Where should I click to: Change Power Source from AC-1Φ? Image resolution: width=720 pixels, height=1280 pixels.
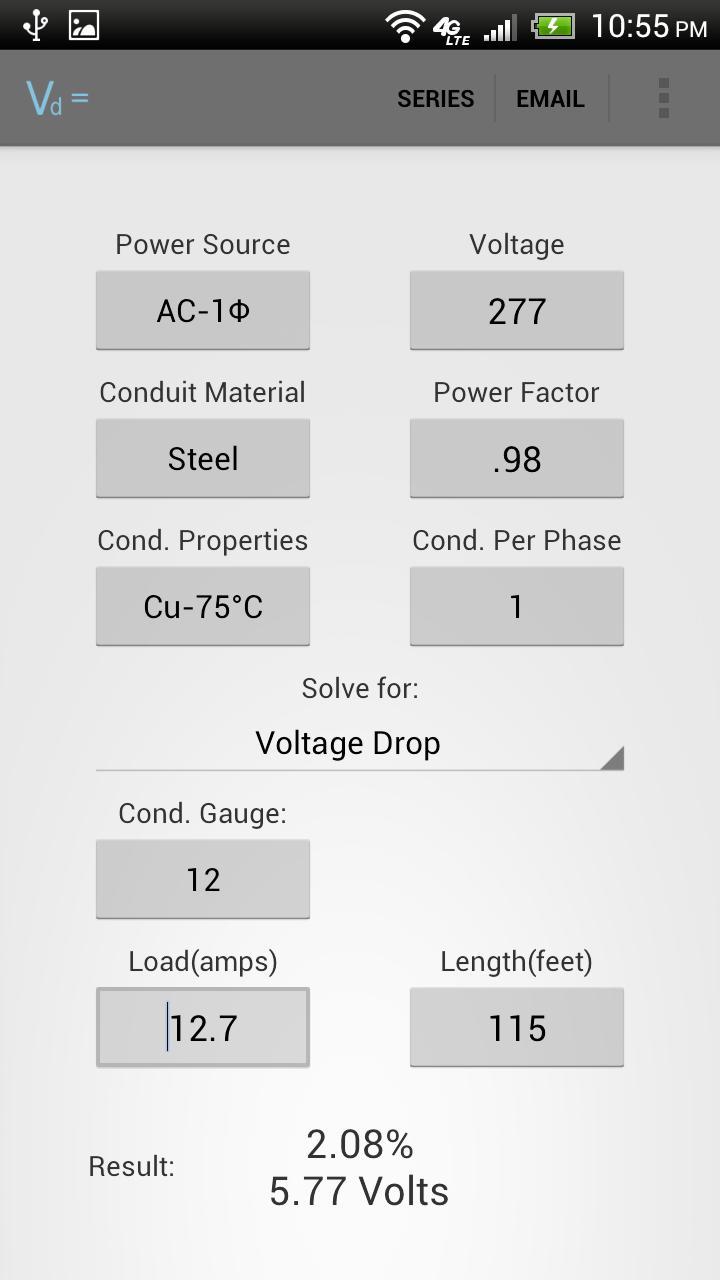pos(202,309)
